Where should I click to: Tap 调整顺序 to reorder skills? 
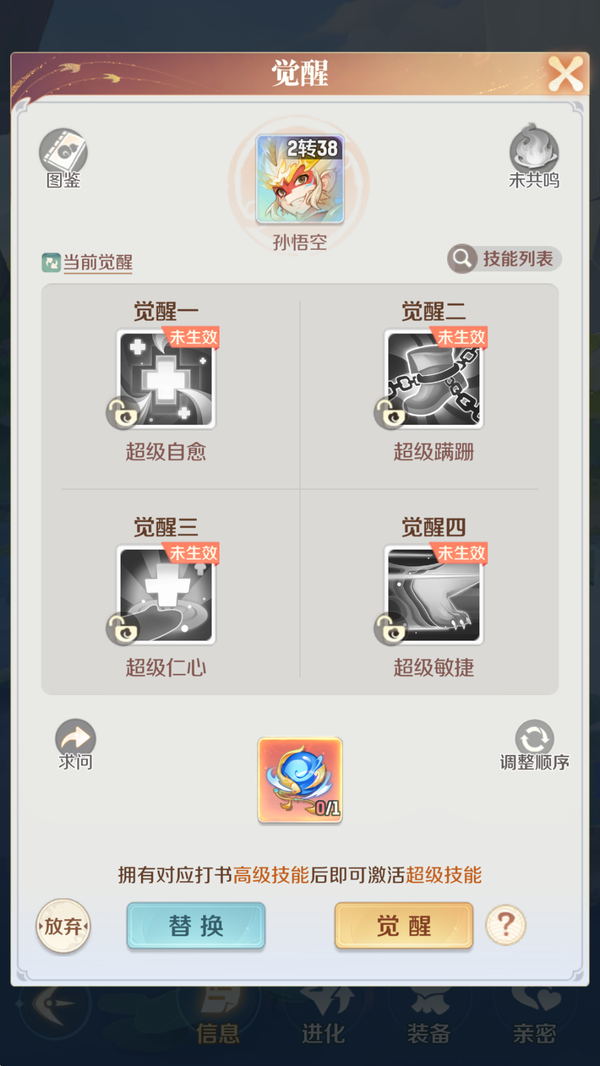(534, 740)
